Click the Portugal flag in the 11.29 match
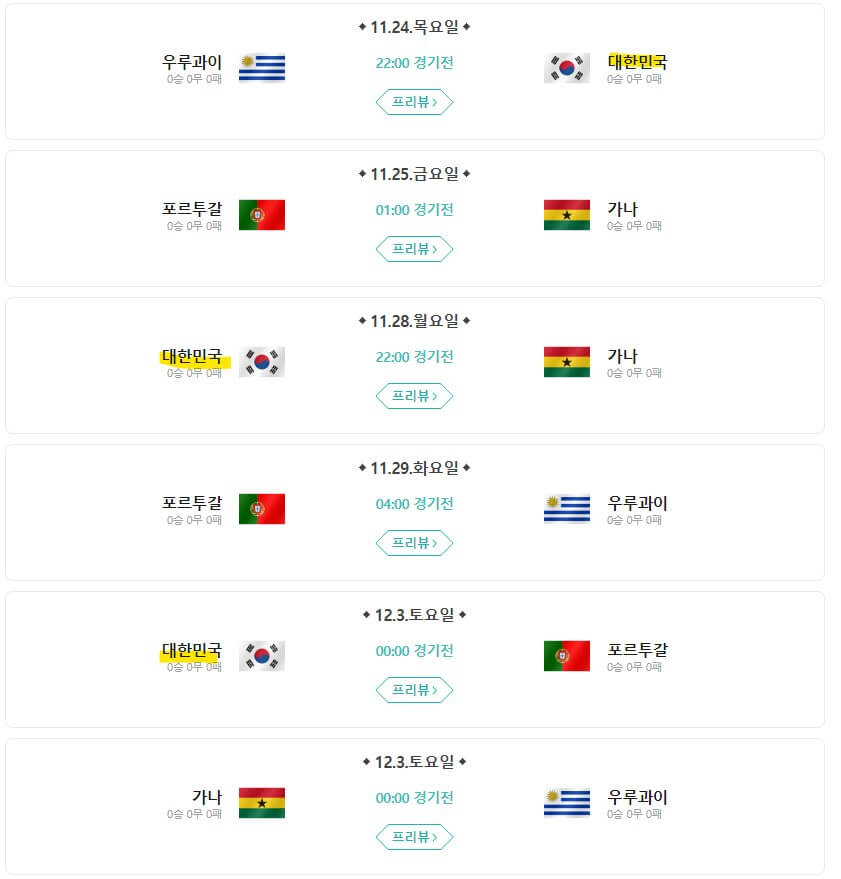Screen dimensions: 841x879 coord(261,508)
